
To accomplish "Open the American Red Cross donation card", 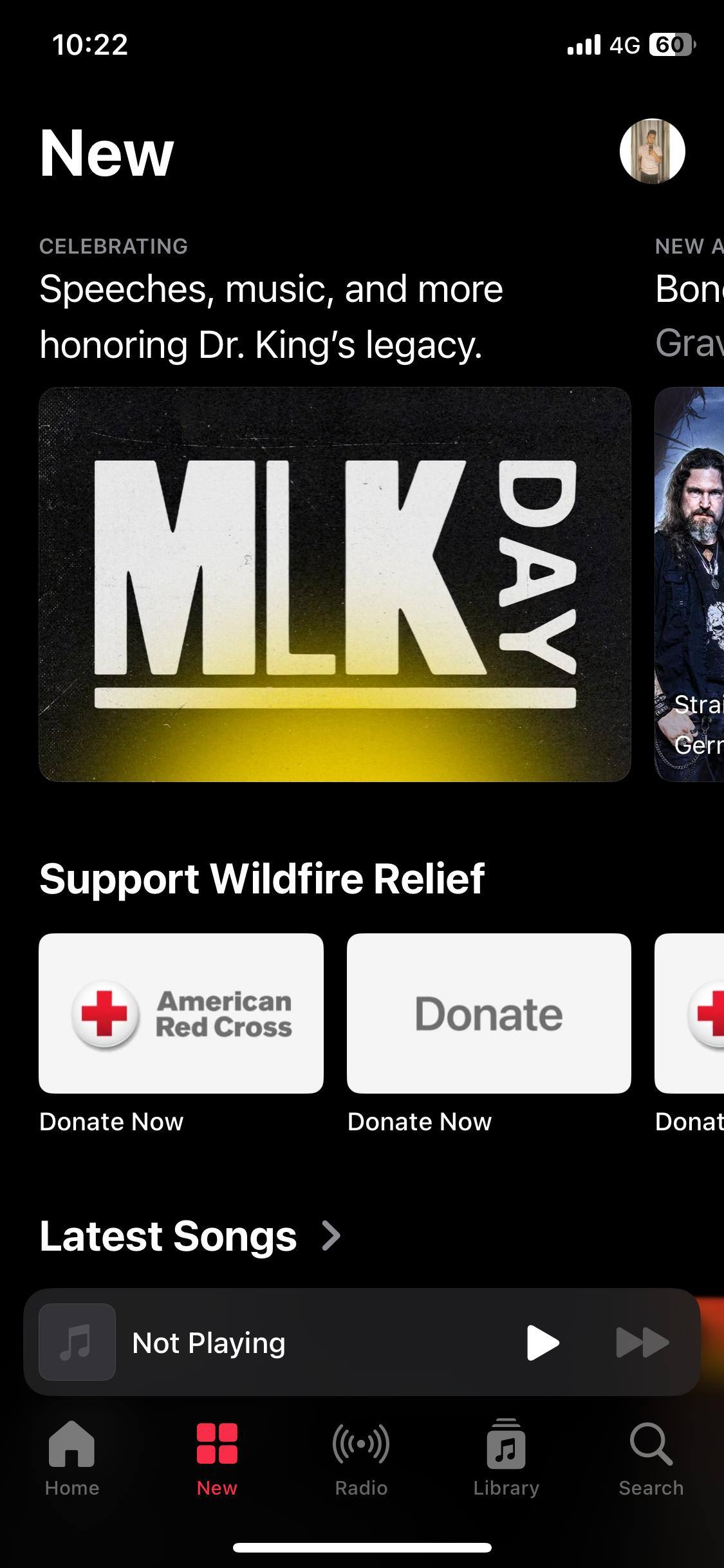I will [x=181, y=1013].
